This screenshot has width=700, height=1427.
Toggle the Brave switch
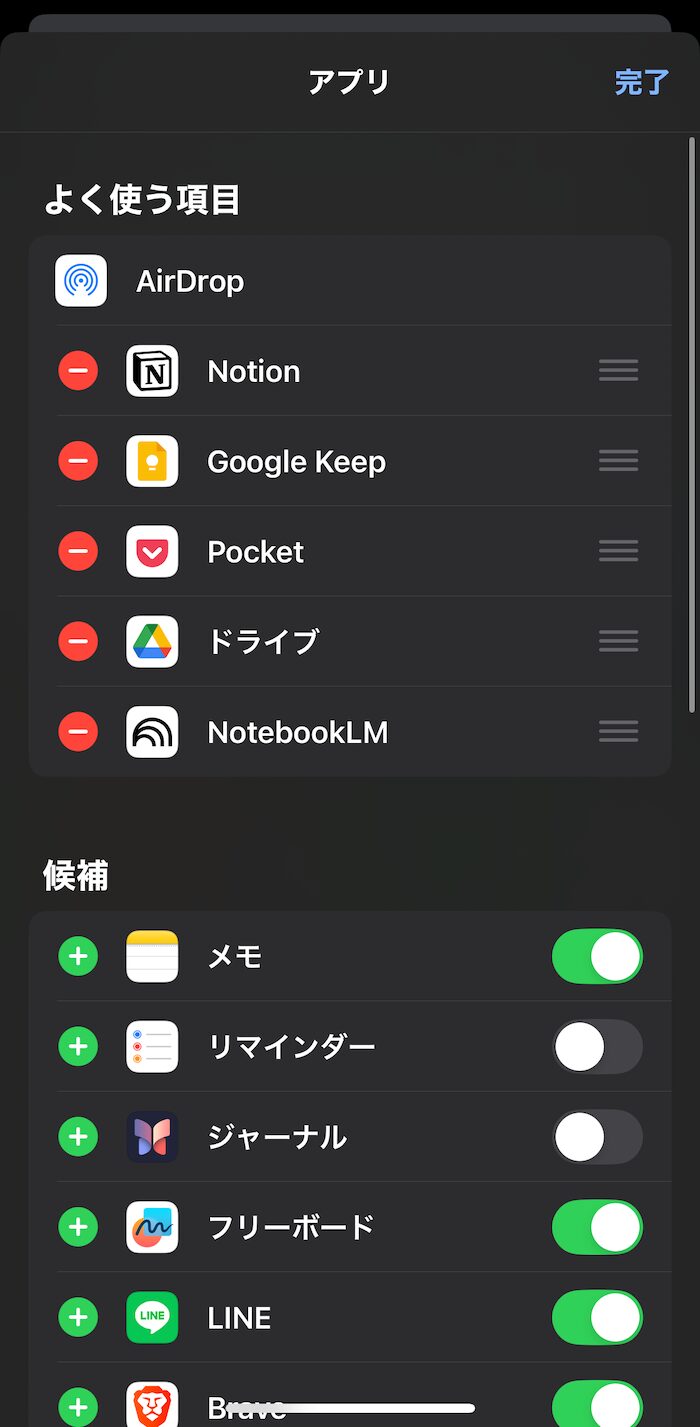point(597,1403)
